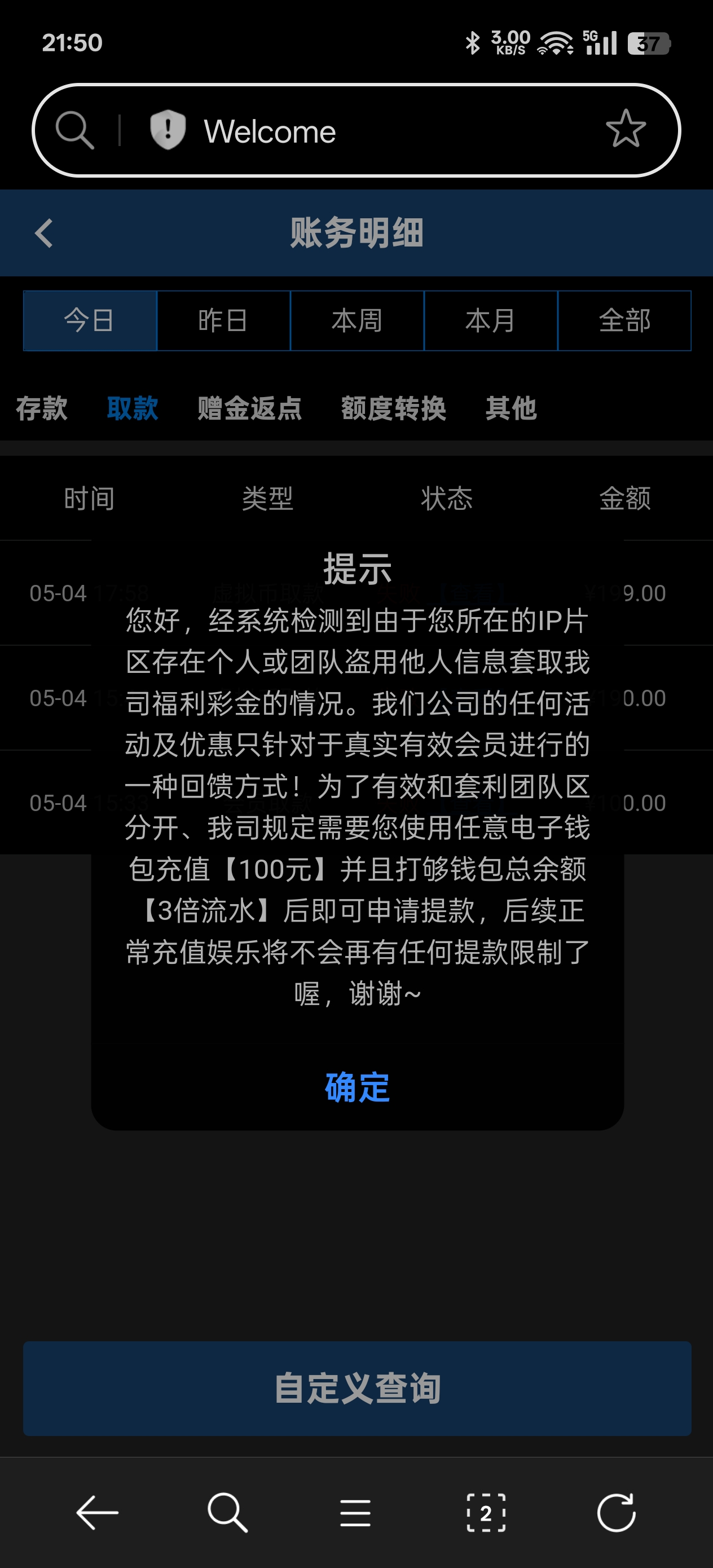Open the browser address bar

point(366,131)
